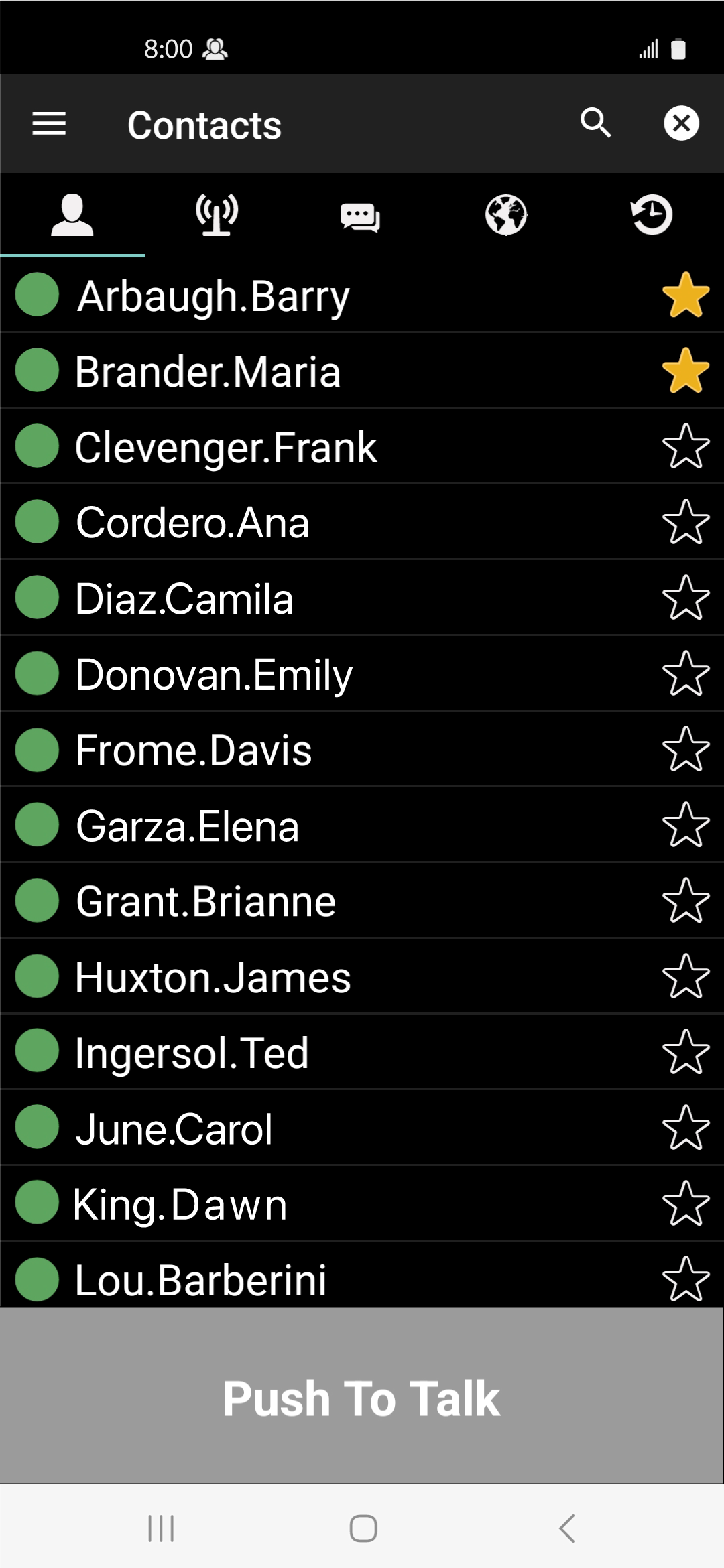
Task: Open the contacts search
Action: 595,123
